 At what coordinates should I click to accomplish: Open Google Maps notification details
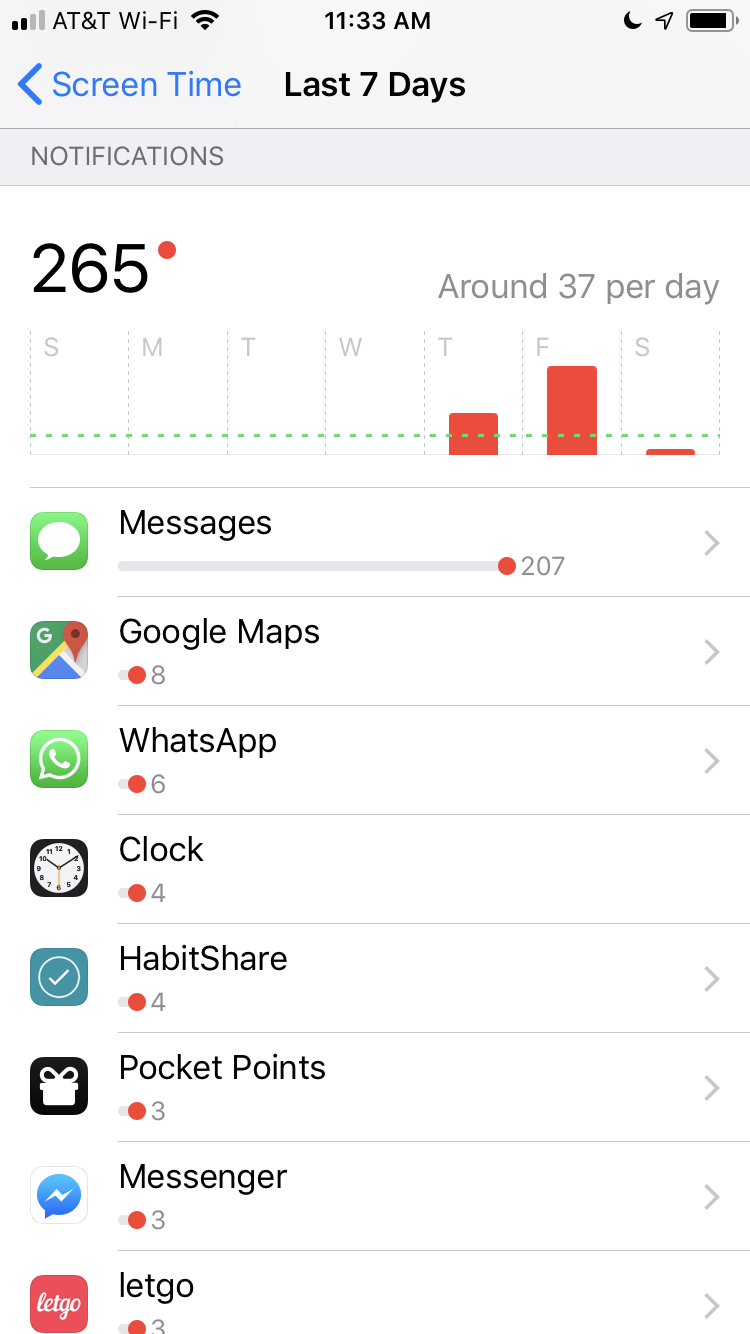pyautogui.click(x=375, y=652)
